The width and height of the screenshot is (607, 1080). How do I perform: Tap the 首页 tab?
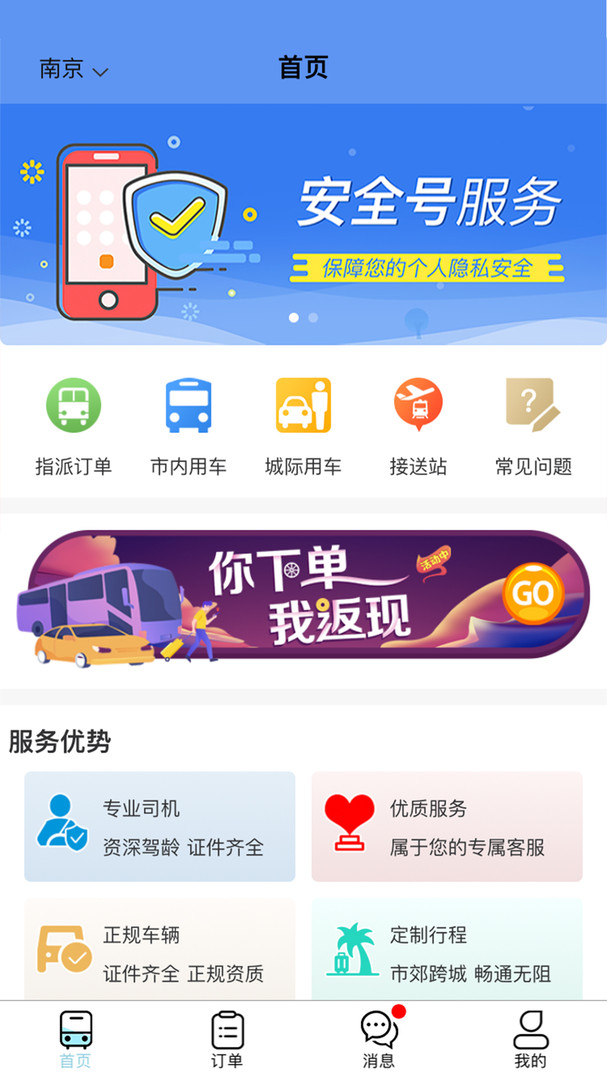click(76, 1040)
